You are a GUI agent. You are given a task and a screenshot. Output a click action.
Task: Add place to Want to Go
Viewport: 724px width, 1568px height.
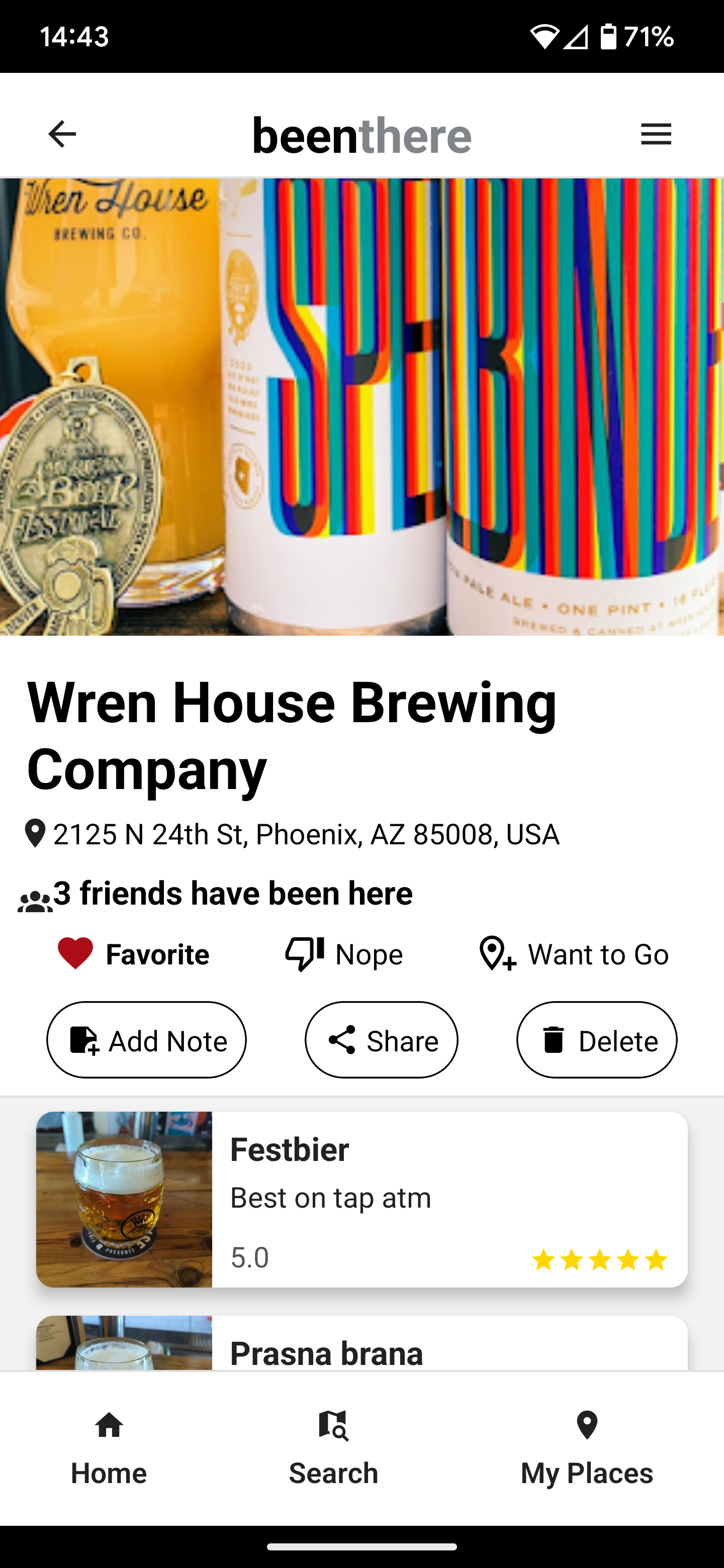click(x=574, y=954)
